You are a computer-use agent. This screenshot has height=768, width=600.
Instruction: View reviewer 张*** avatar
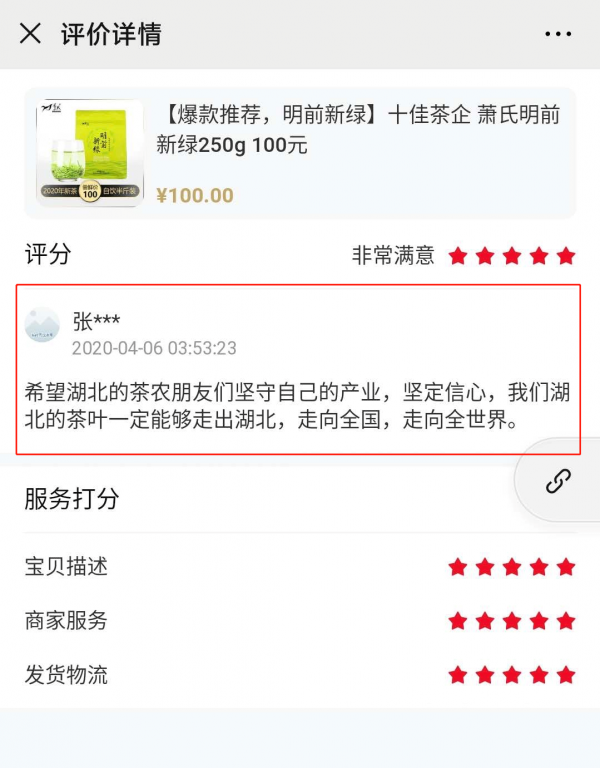point(43,325)
